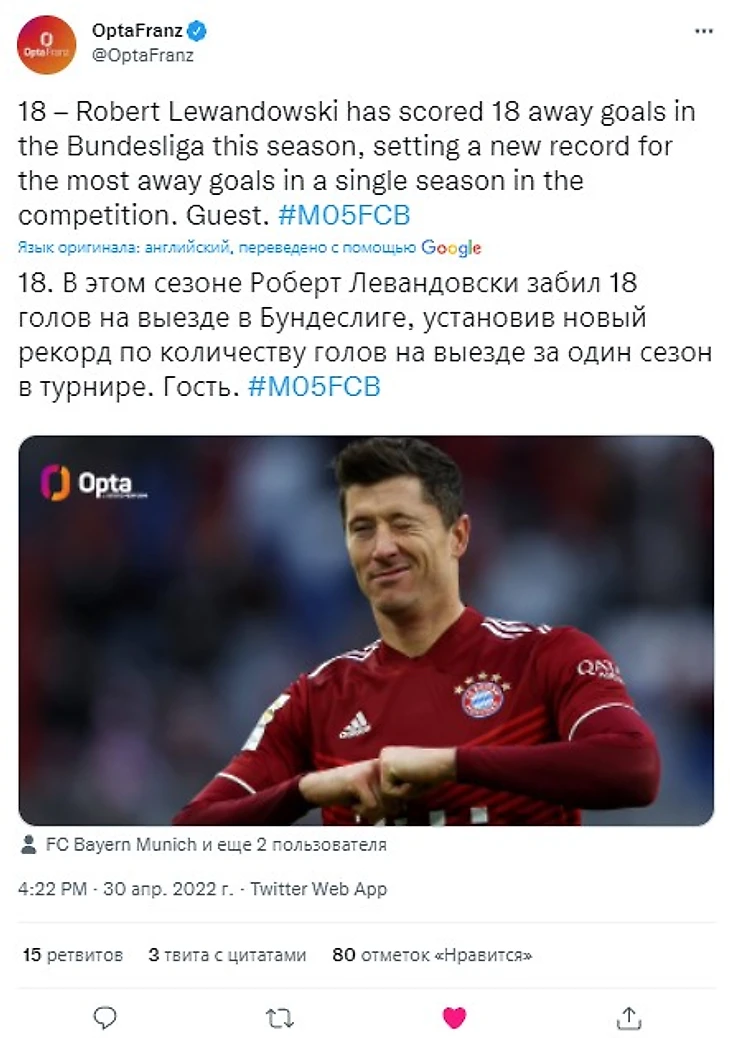
Task: View the 15 retweets list
Action: click(72, 955)
